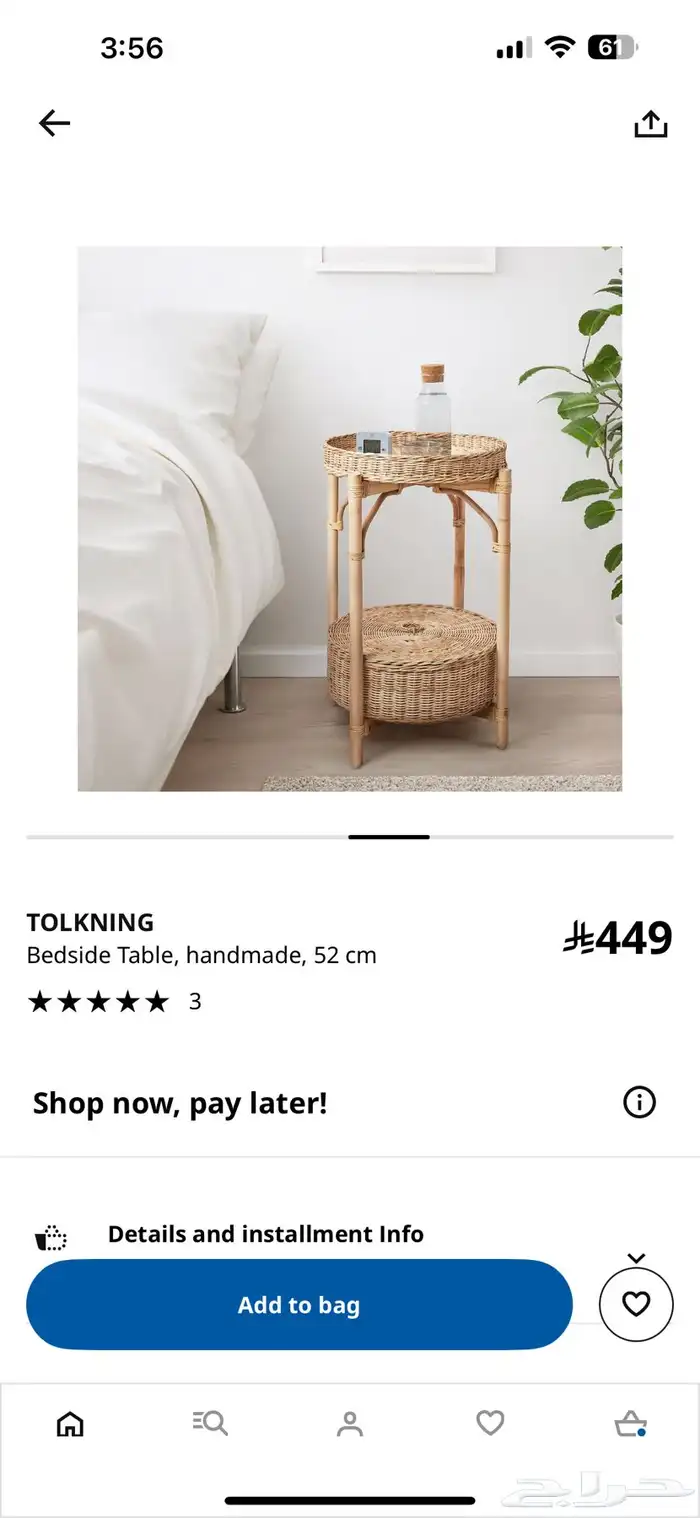The width and height of the screenshot is (700, 1518).
Task: Expand Details and installment Info
Action: coord(637,1256)
